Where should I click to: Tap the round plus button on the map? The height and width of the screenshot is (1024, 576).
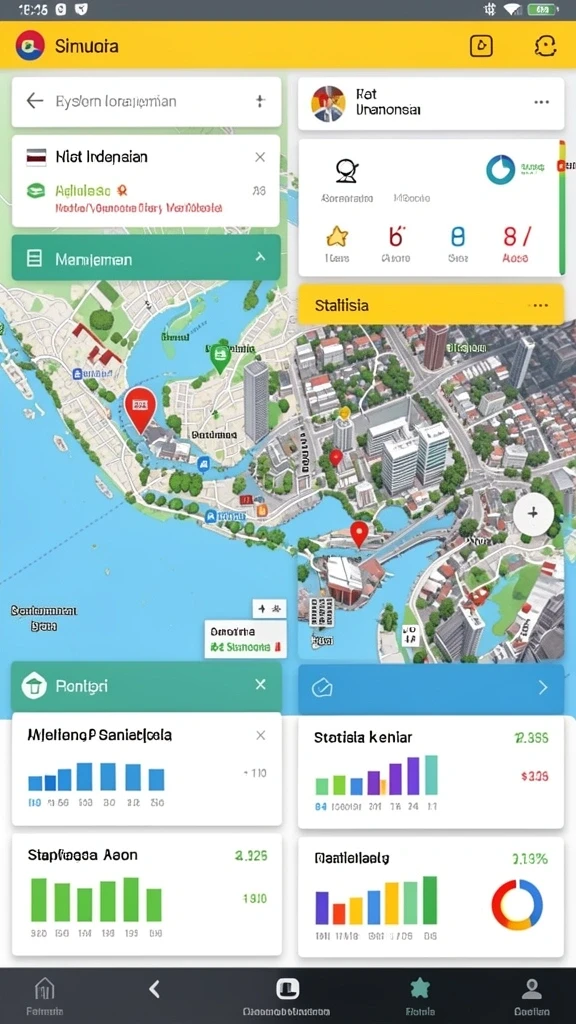[533, 514]
